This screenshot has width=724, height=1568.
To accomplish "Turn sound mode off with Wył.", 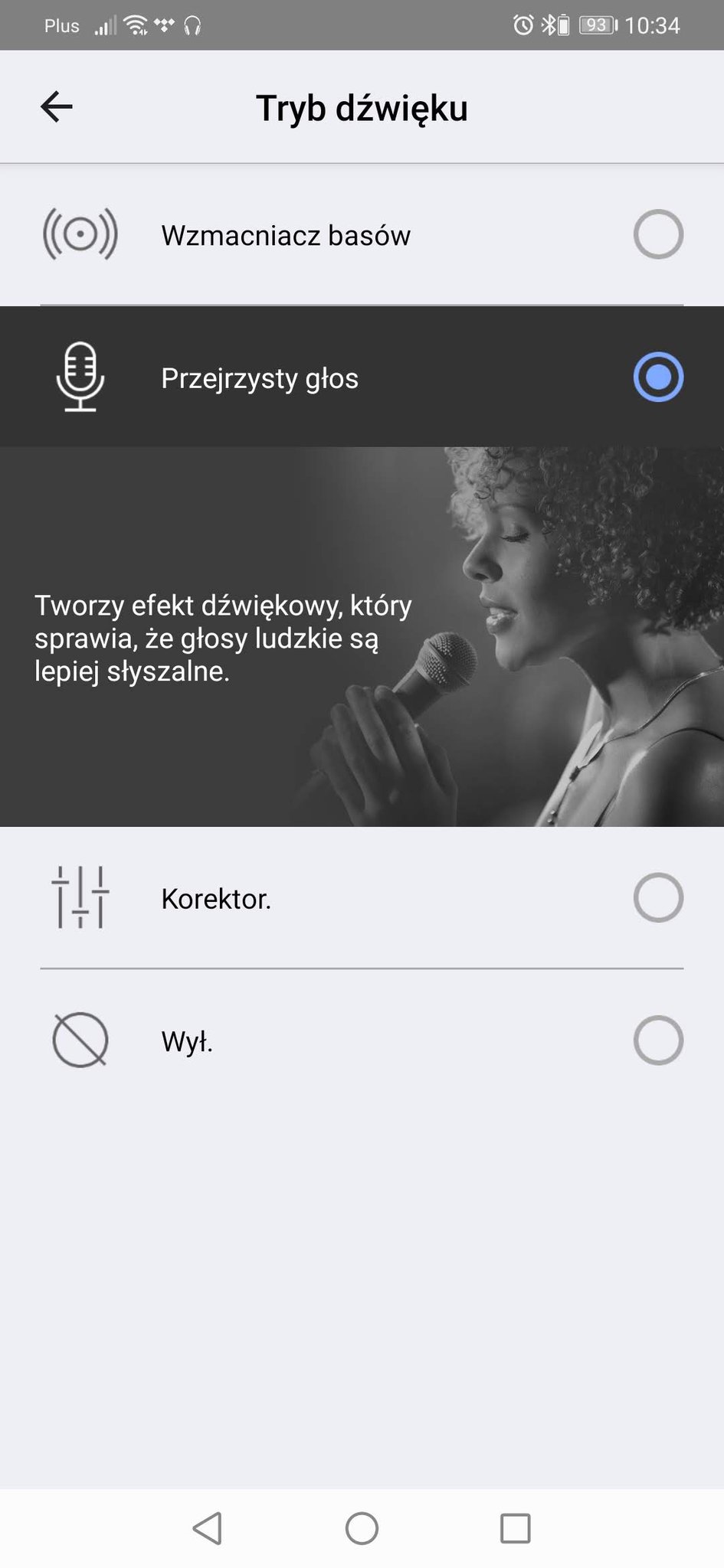I will (657, 1040).
